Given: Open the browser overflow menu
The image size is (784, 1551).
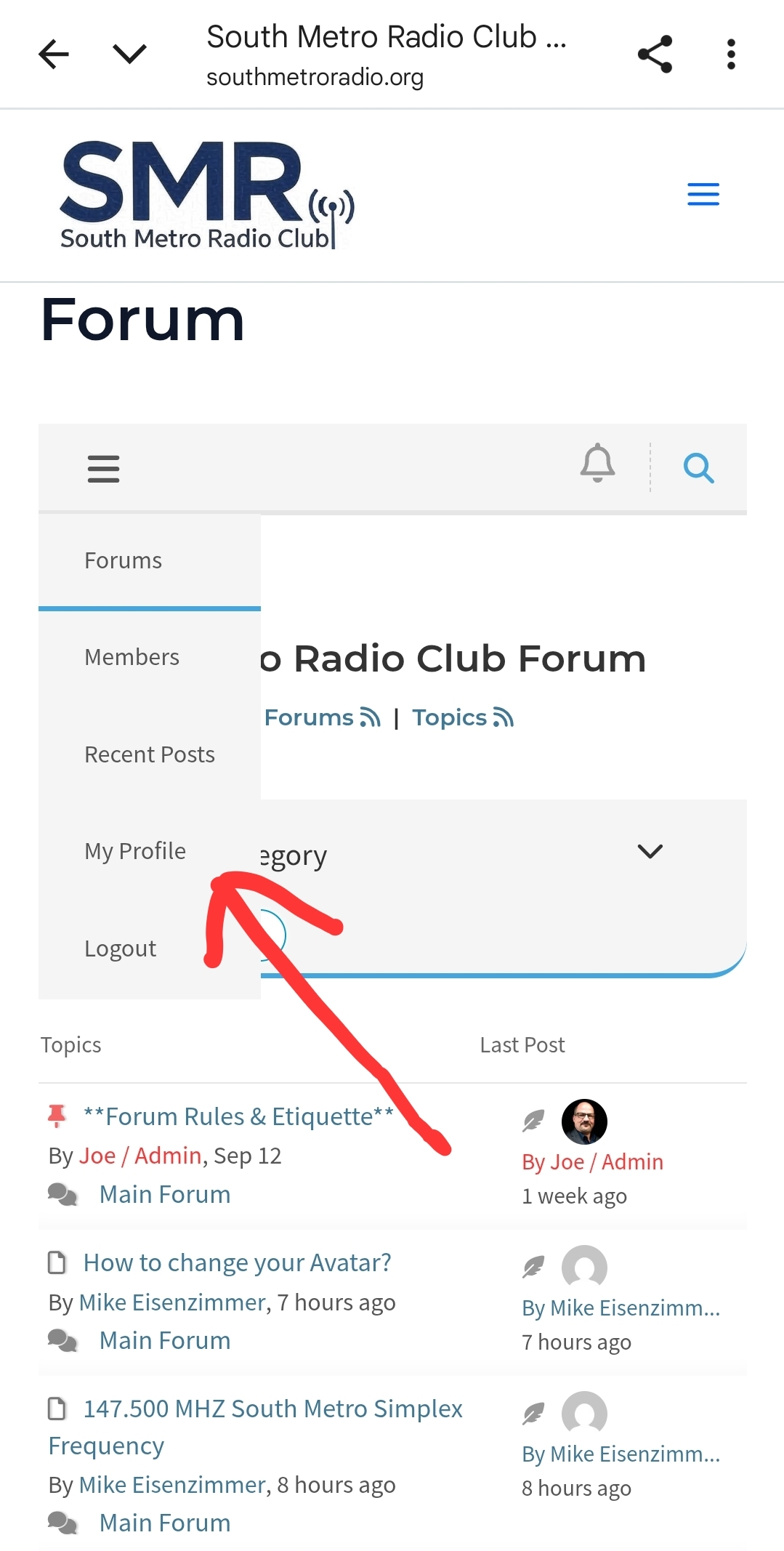Looking at the screenshot, I should pos(731,55).
